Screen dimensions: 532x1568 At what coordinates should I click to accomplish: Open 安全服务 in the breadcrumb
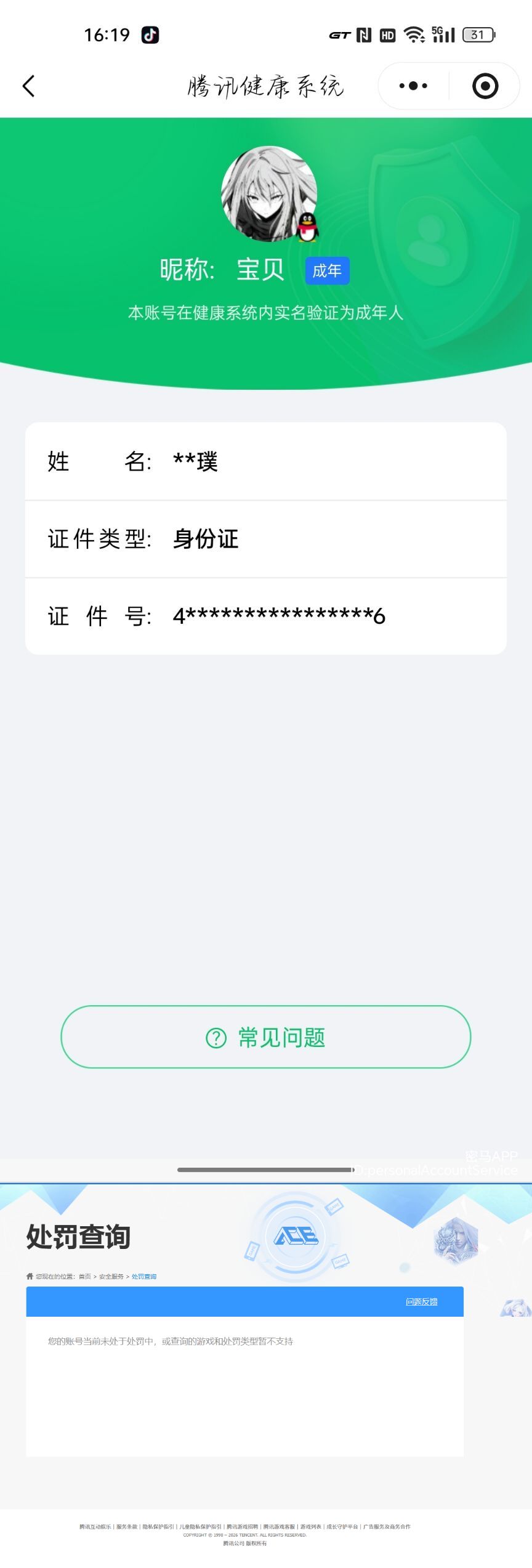point(111,1276)
